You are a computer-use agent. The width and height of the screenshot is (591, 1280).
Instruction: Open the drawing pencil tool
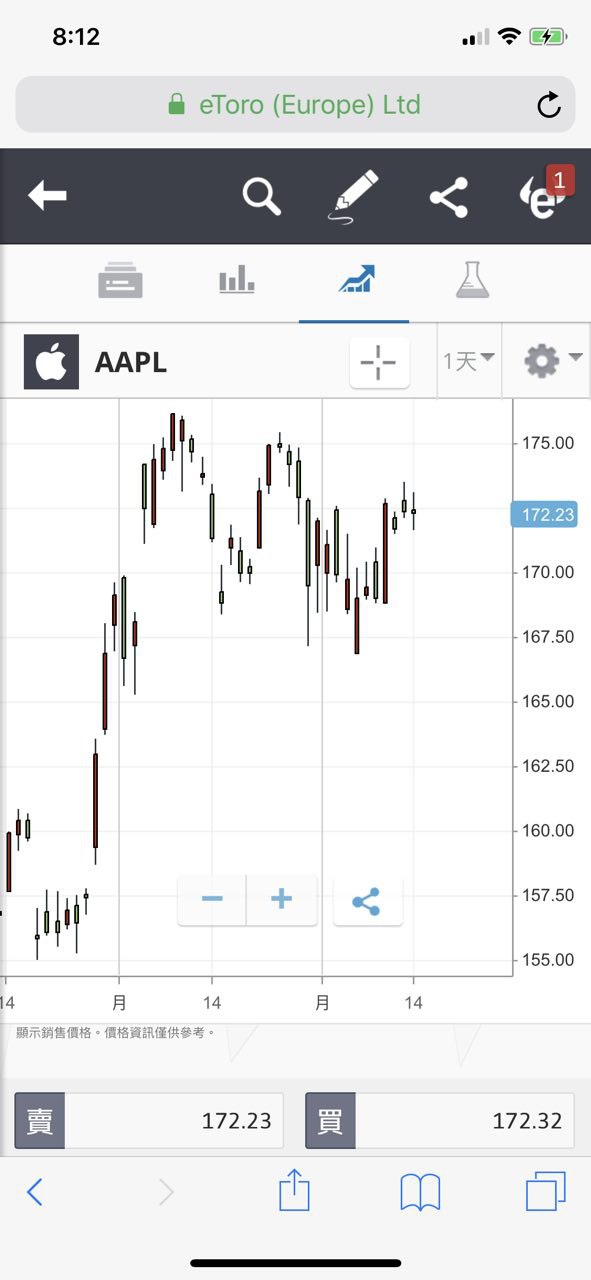pos(353,195)
